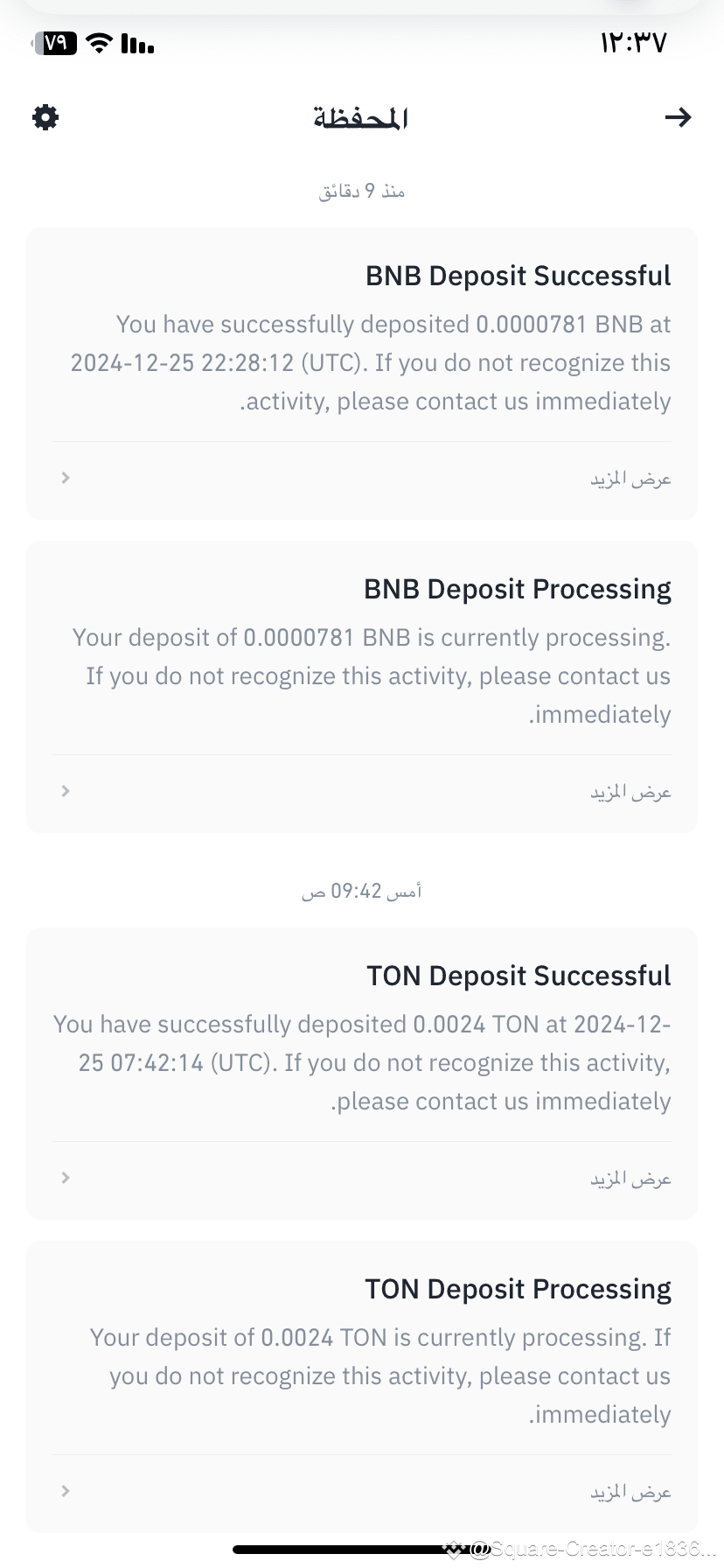
Task: Select the BNB Deposit Successful notification card
Action: (x=362, y=350)
